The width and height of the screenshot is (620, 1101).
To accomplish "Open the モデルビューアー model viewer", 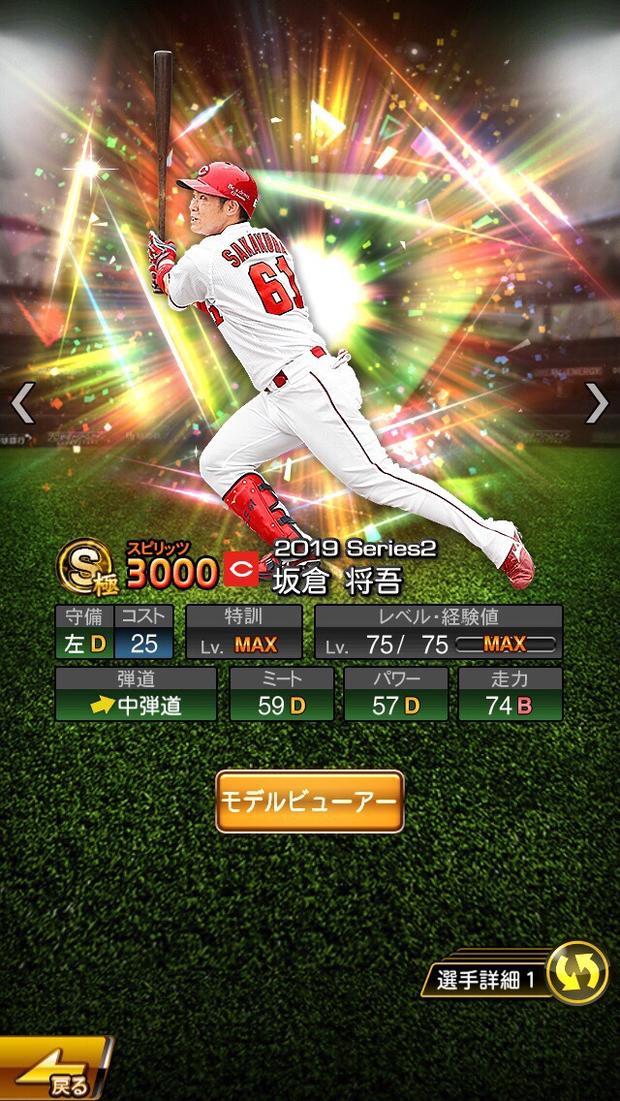I will pos(309,801).
